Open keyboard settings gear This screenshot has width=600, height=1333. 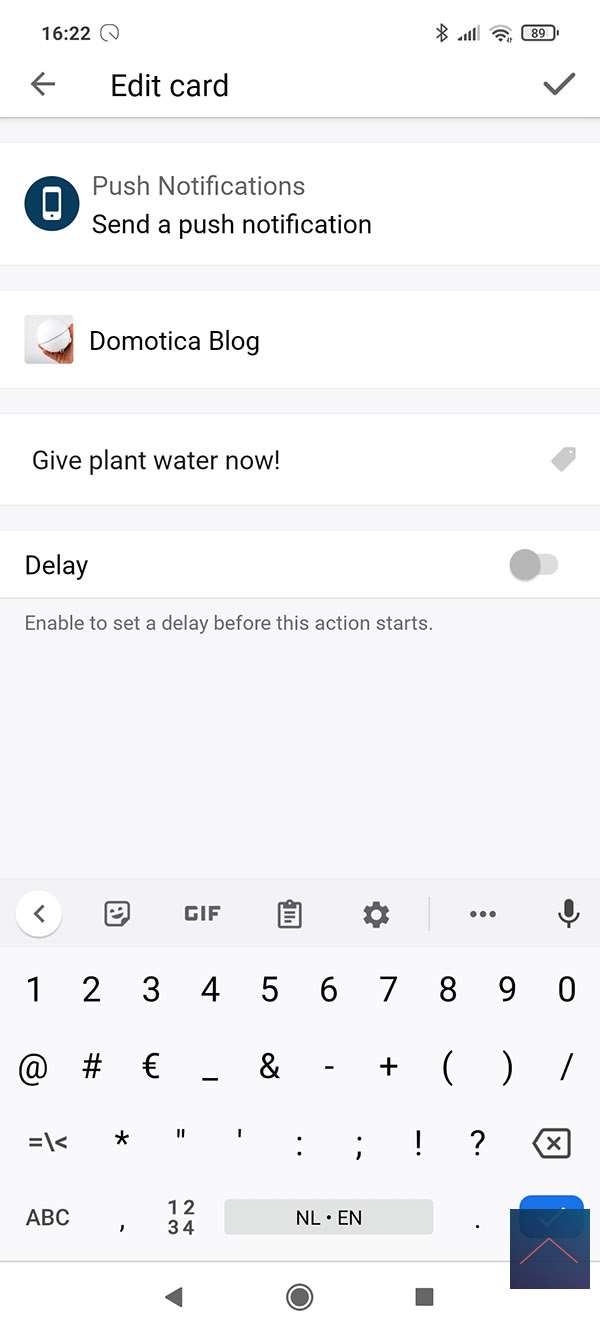pos(376,913)
